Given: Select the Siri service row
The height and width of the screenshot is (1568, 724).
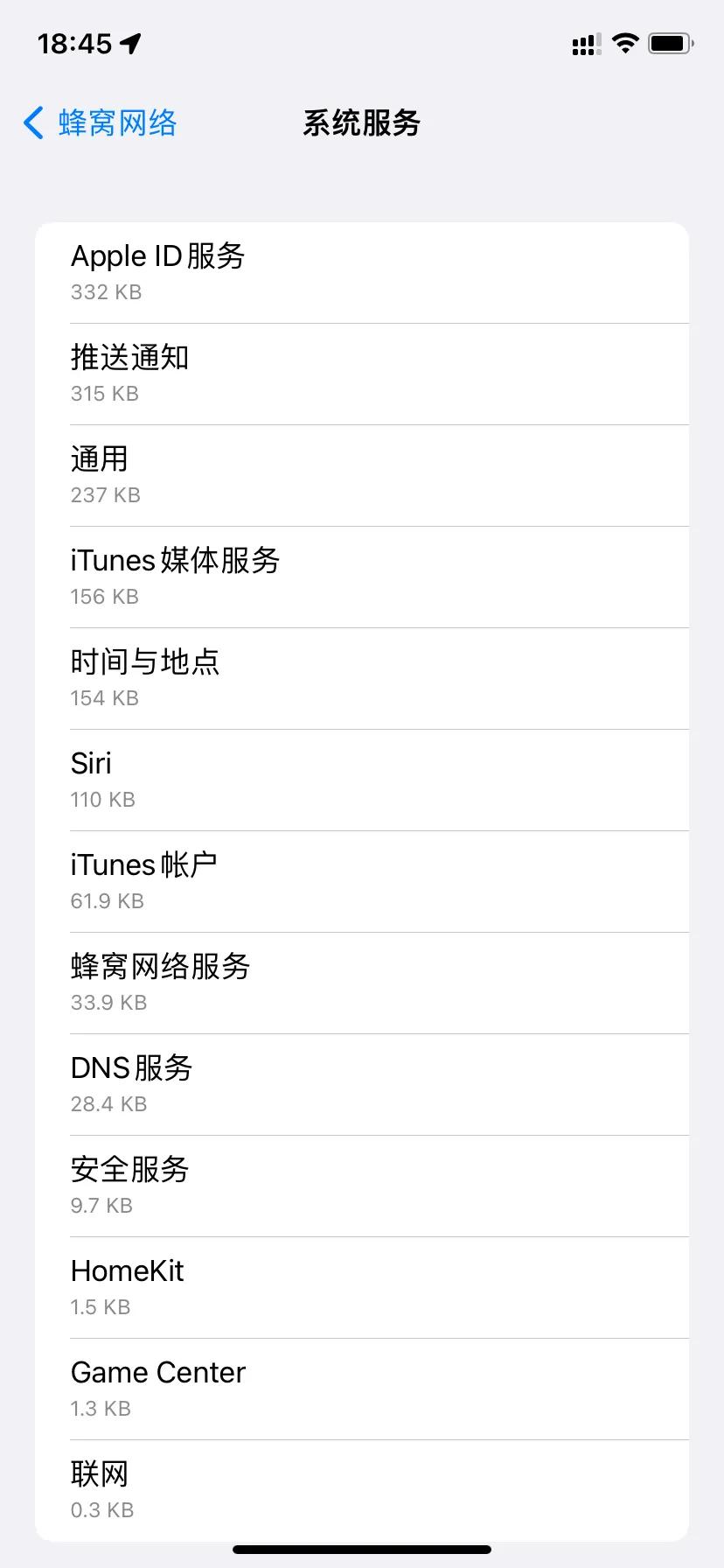Looking at the screenshot, I should click(x=362, y=779).
